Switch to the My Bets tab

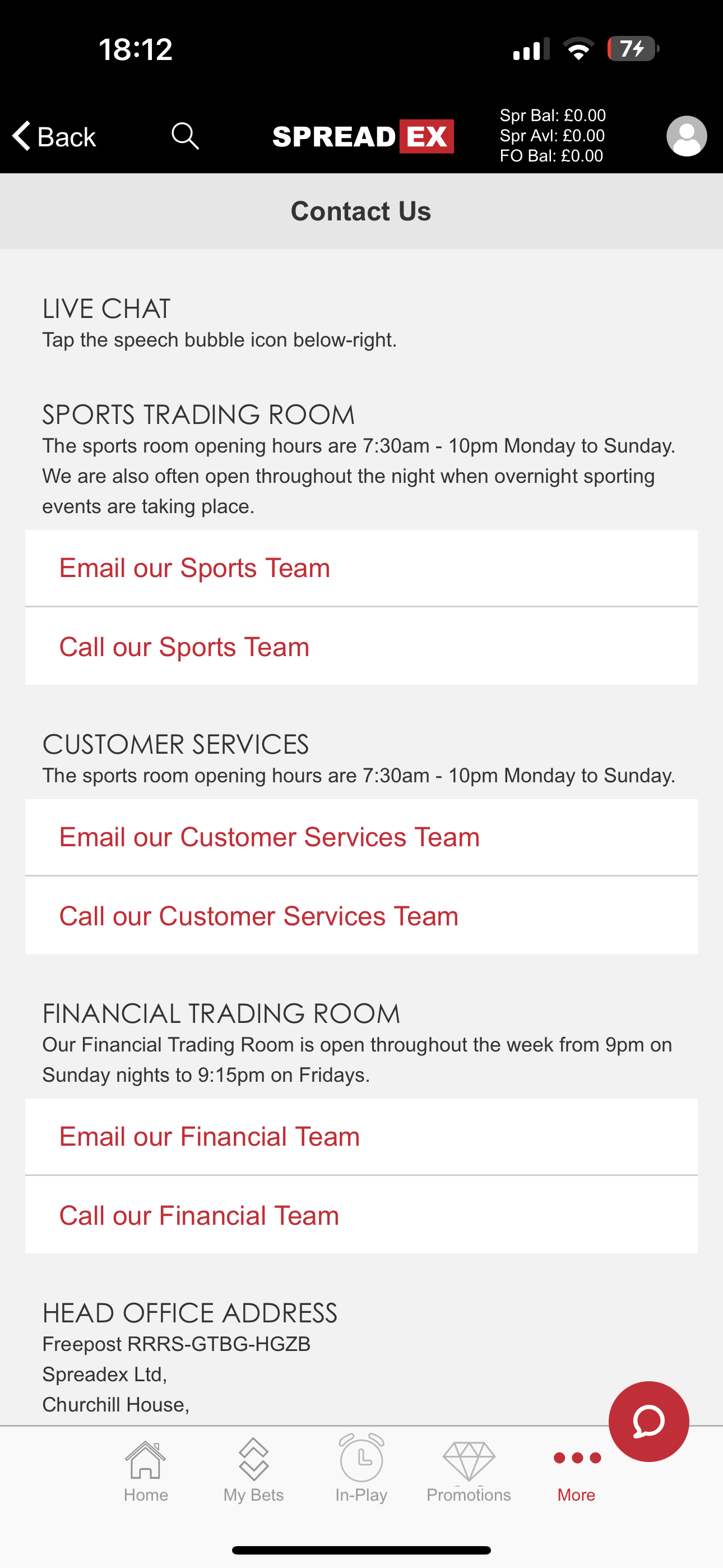point(253,1470)
